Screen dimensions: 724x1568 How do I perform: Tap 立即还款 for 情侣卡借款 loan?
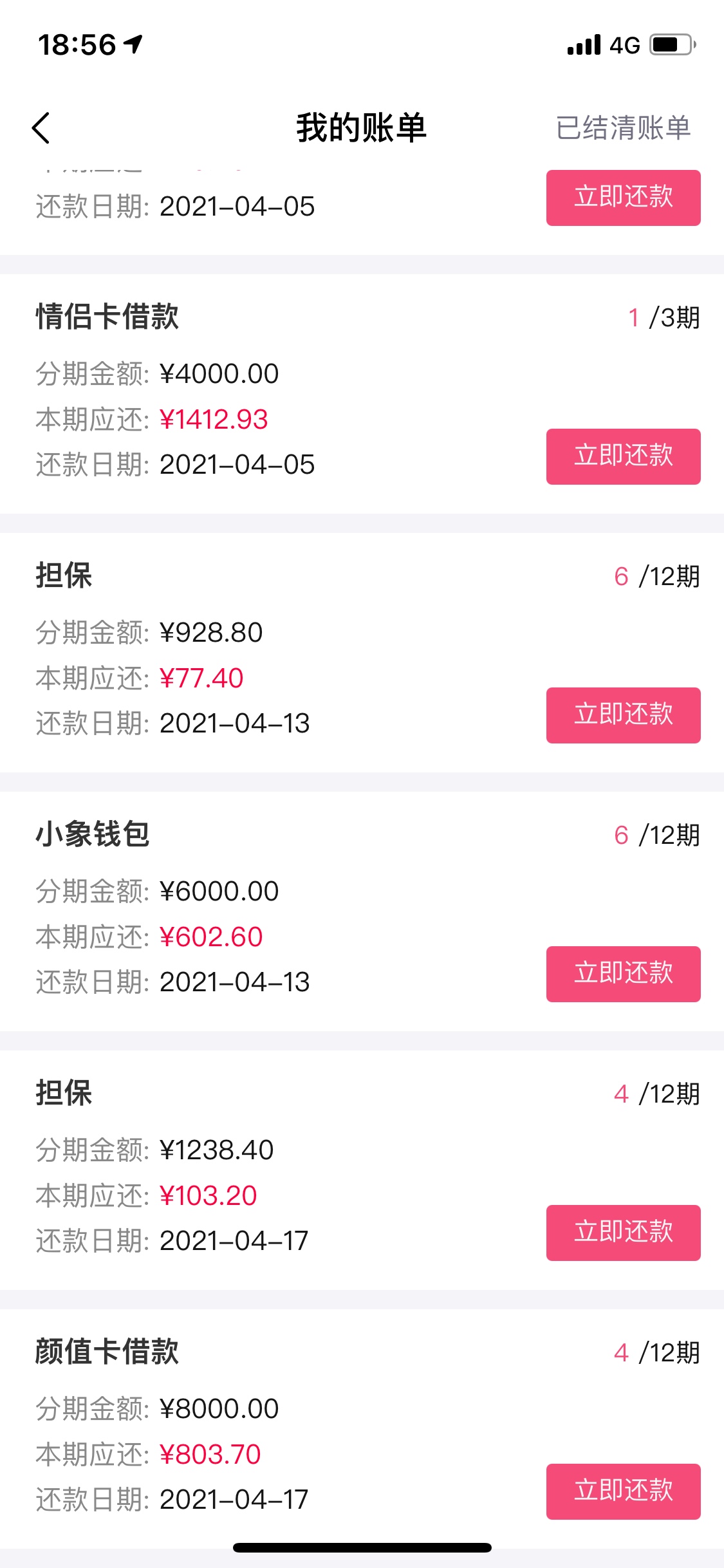(x=623, y=456)
